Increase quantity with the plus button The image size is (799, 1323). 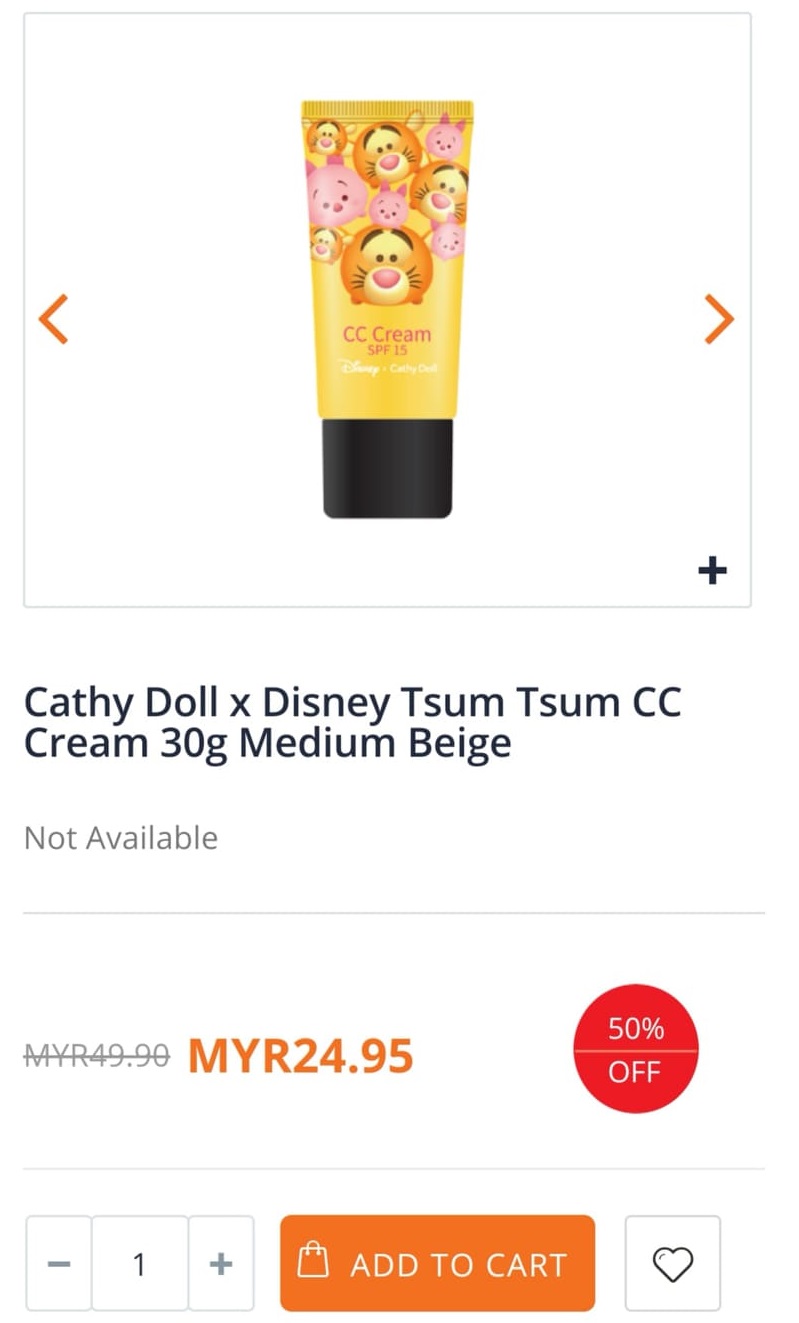[221, 1263]
